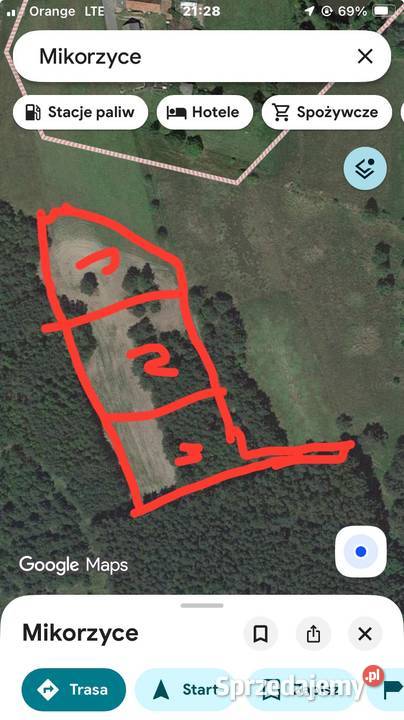Select the Stacje paliw chip
Image resolution: width=404 pixels, height=720 pixels.
coord(81,112)
